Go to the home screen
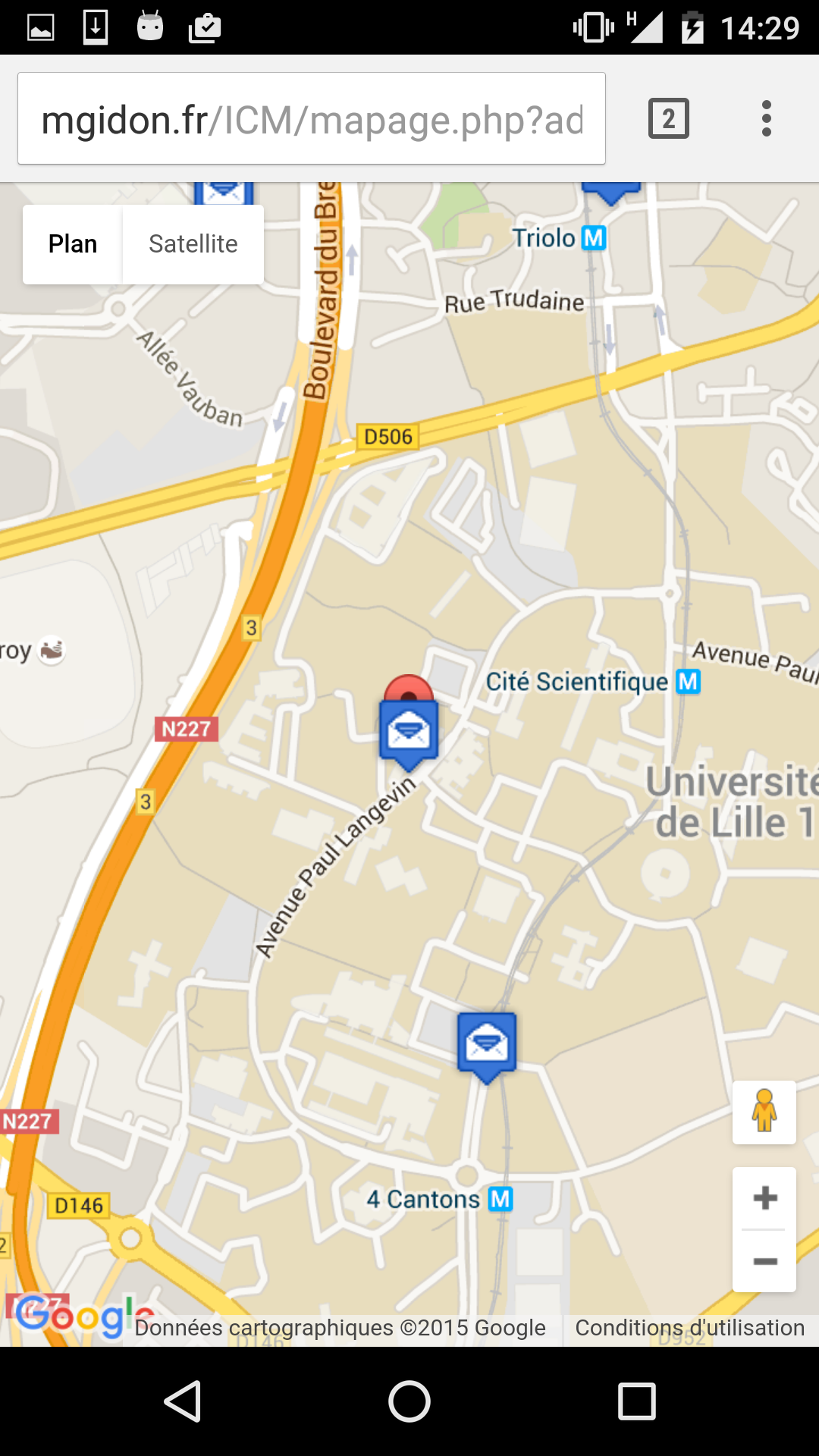 409,1401
